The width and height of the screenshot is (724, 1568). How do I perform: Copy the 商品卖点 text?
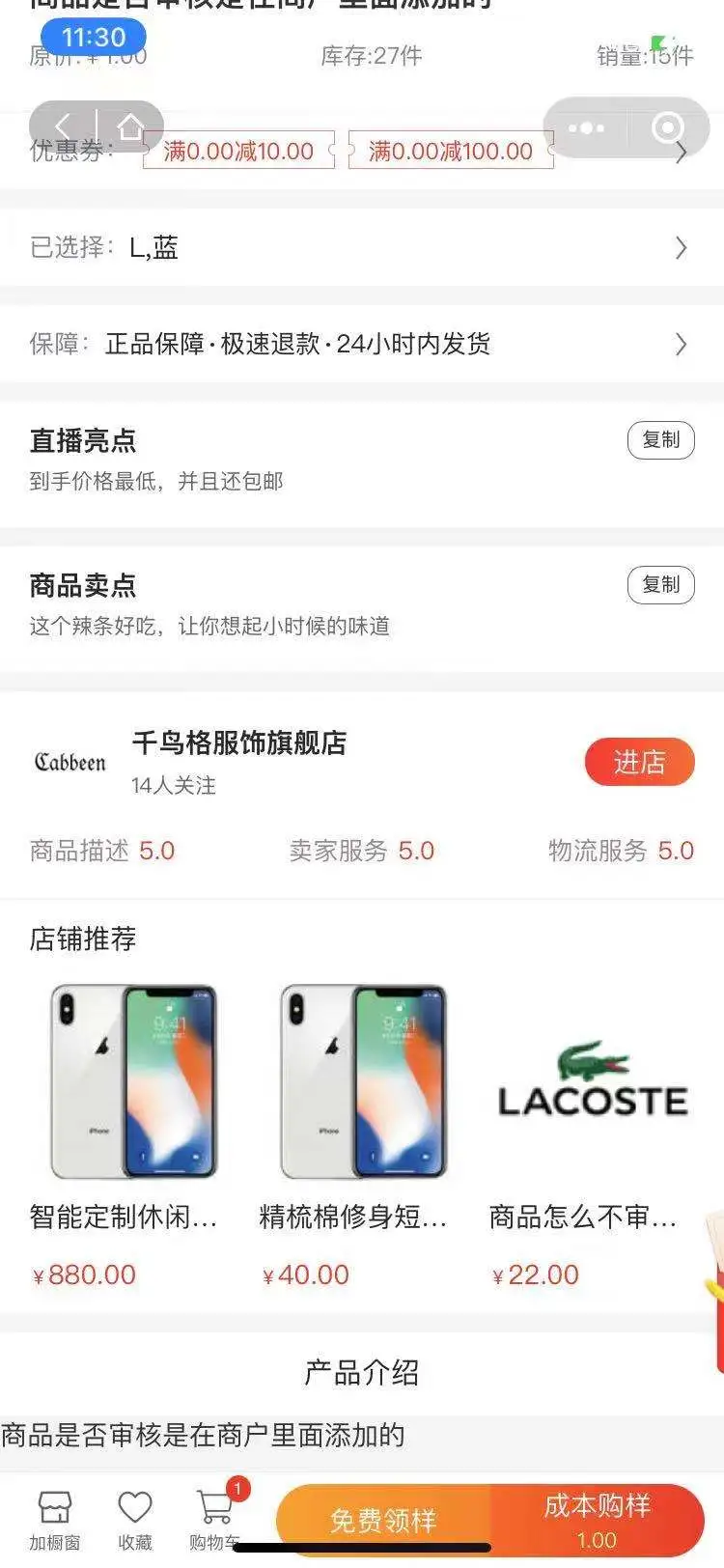(660, 585)
